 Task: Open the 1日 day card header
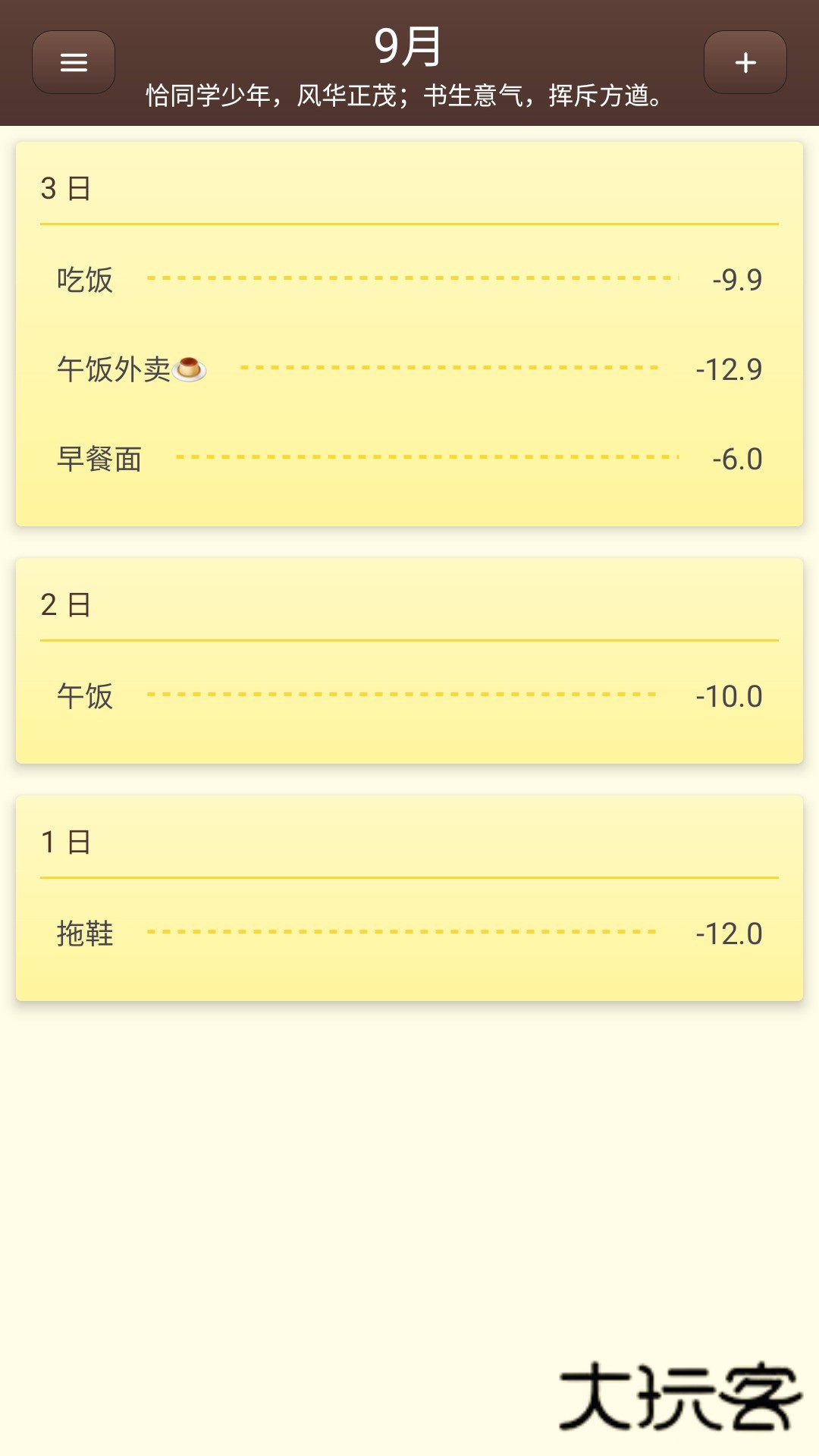(64, 843)
